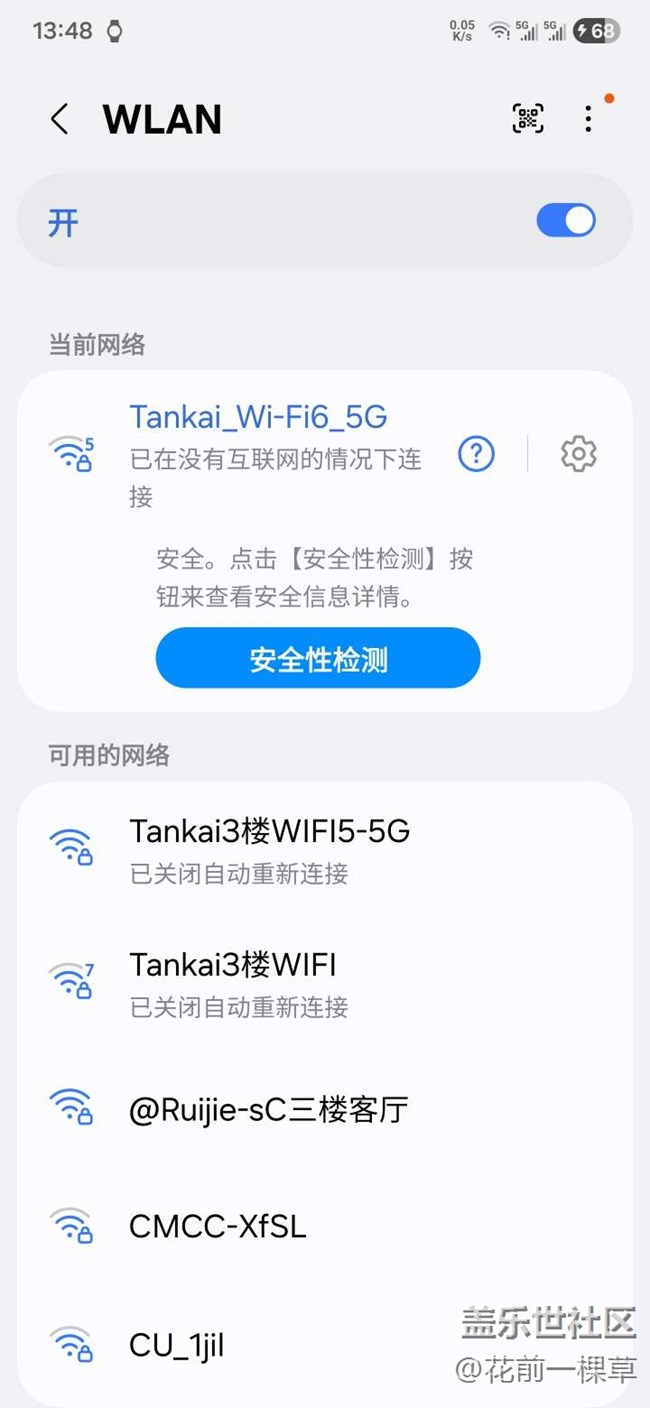650x1408 pixels.
Task: Tap the 安全性检测 button
Action: 318,659
